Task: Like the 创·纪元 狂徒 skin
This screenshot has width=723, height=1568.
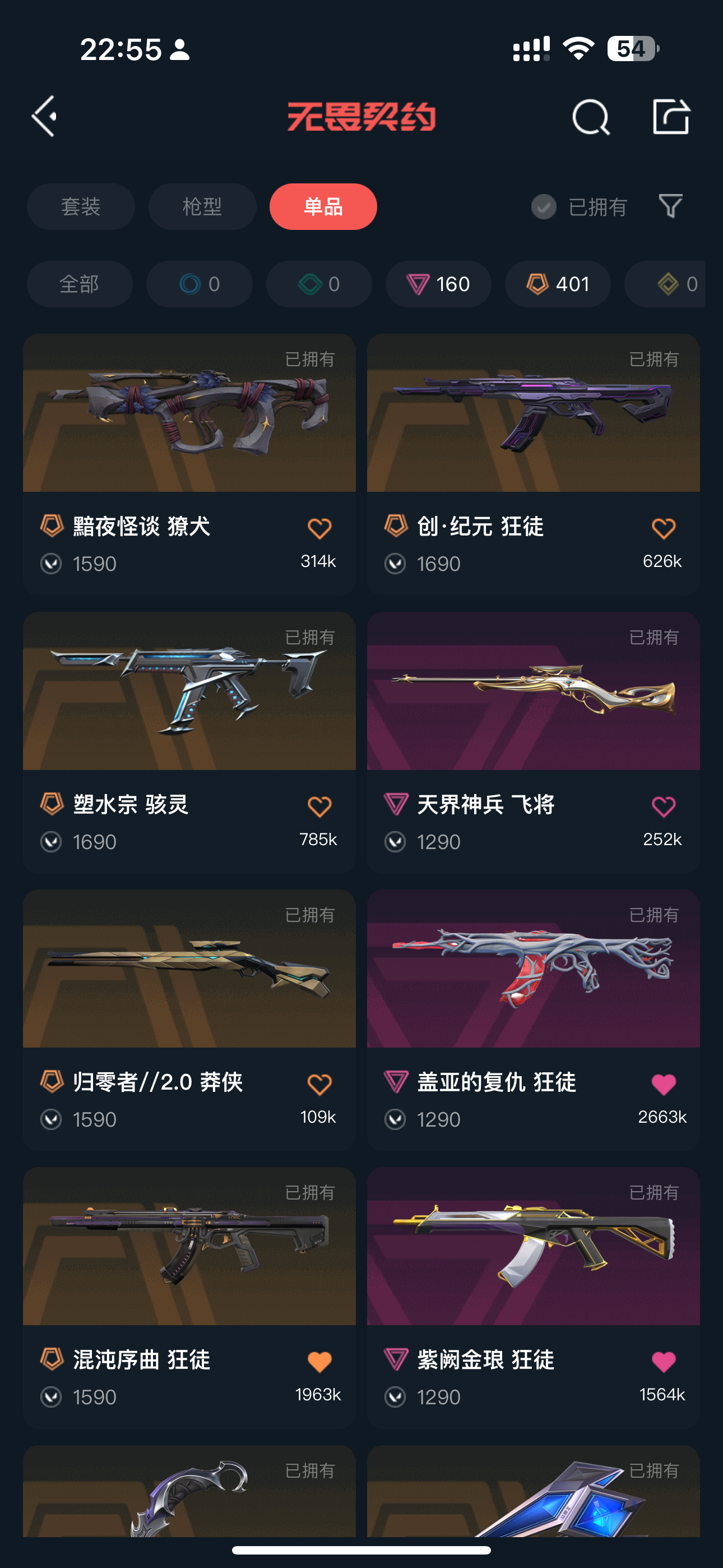Action: [x=664, y=528]
